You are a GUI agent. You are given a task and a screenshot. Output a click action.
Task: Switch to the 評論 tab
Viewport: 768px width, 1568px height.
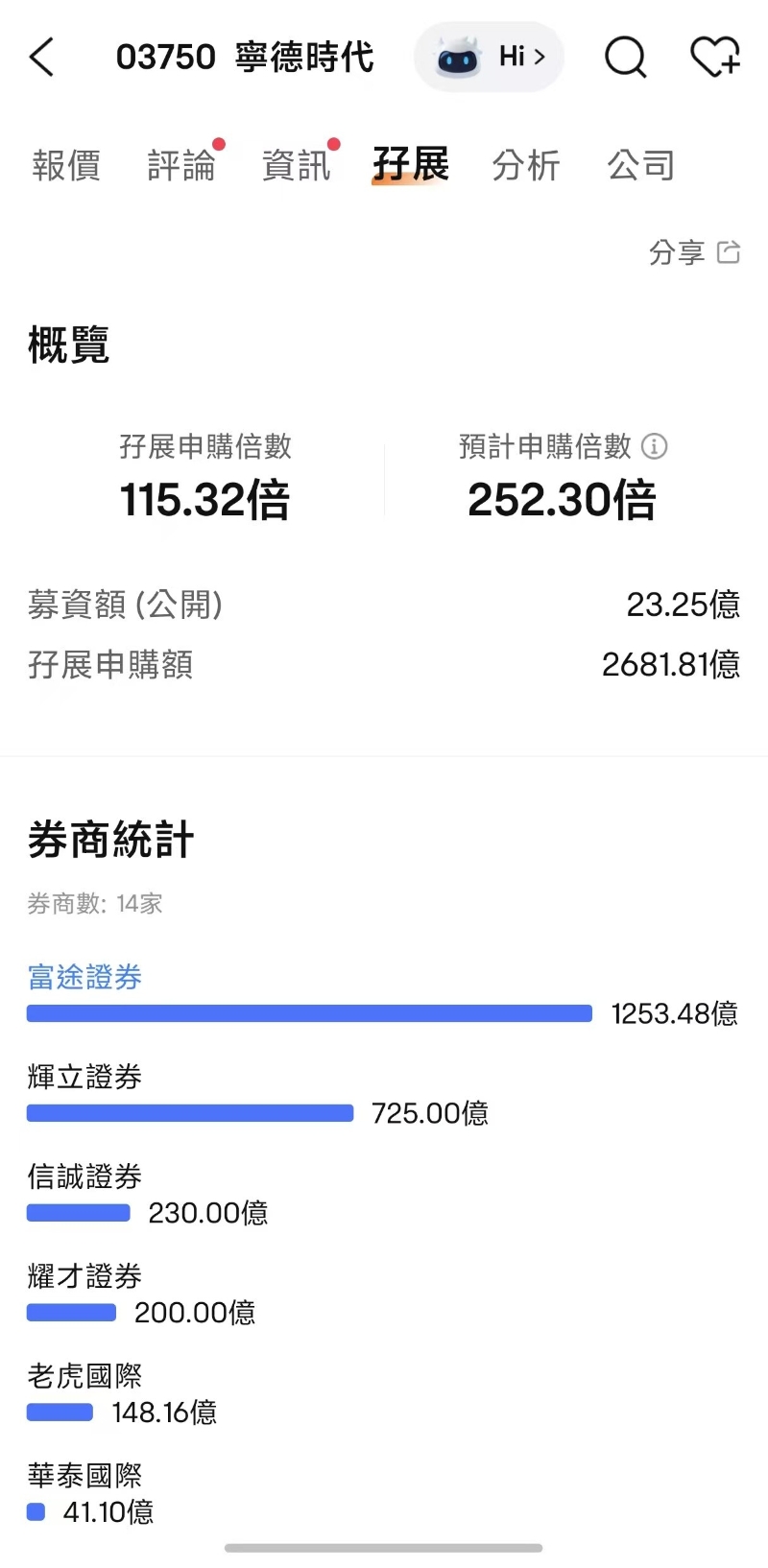point(181,166)
